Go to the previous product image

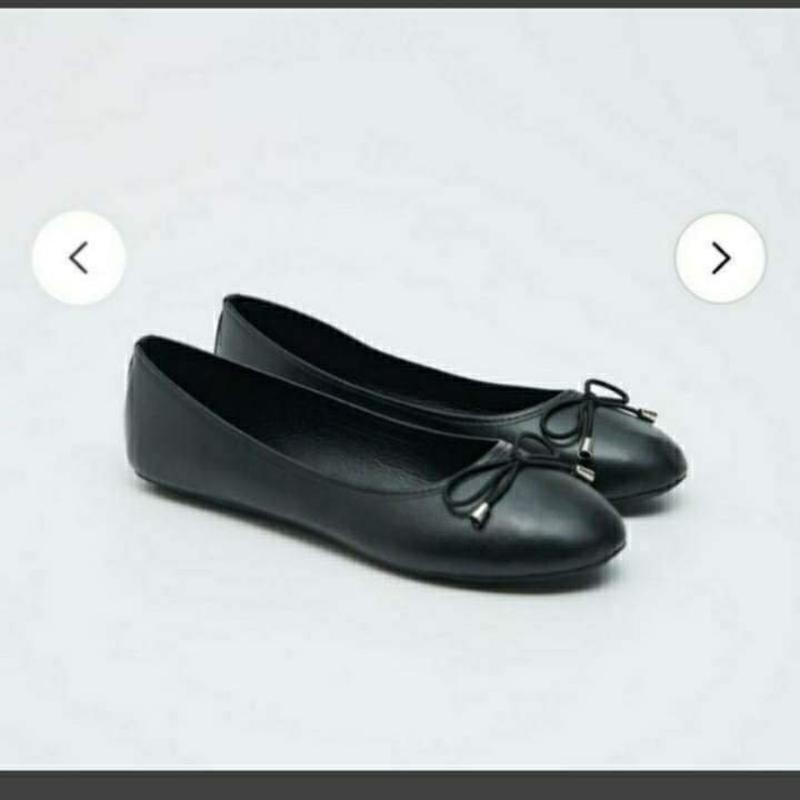[x=78, y=258]
